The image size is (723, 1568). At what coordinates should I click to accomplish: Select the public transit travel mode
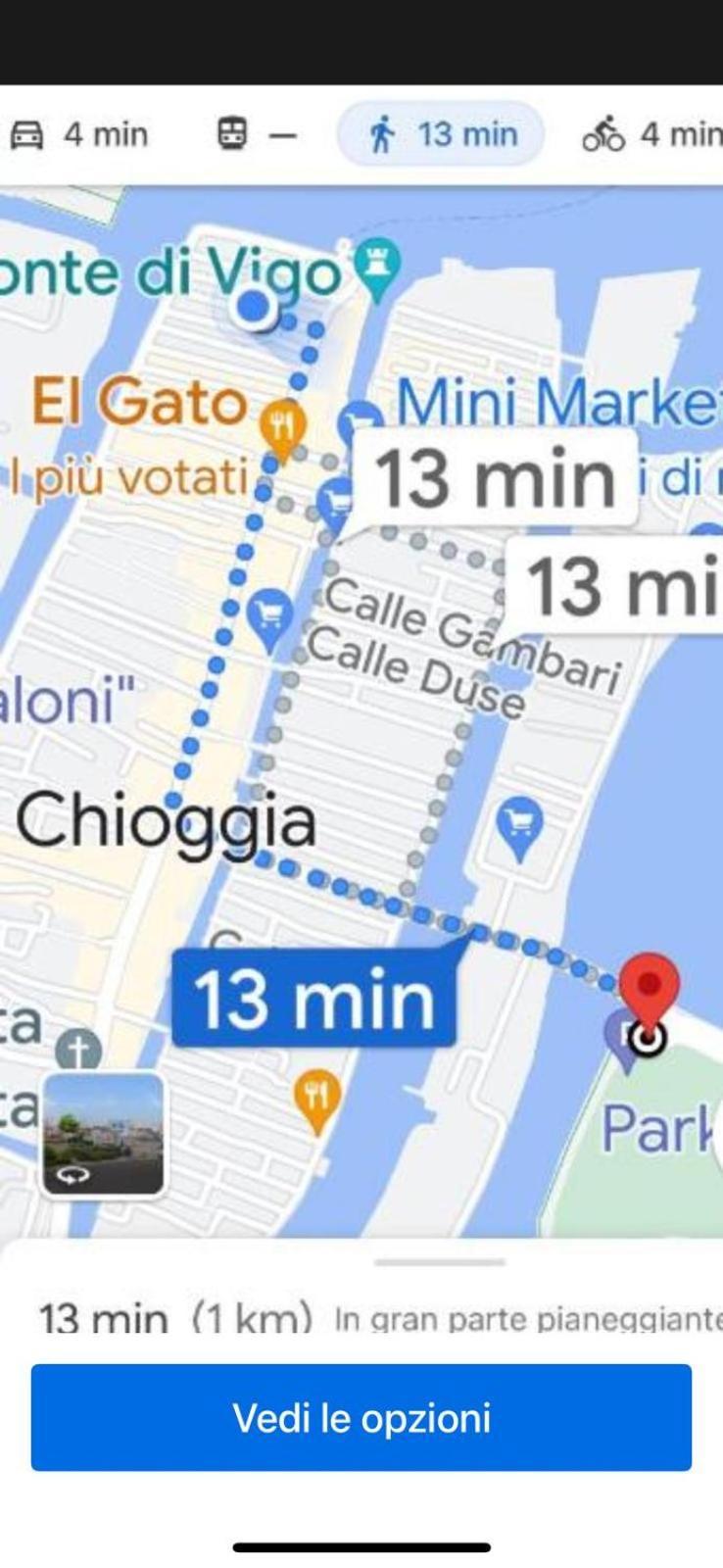point(255,134)
